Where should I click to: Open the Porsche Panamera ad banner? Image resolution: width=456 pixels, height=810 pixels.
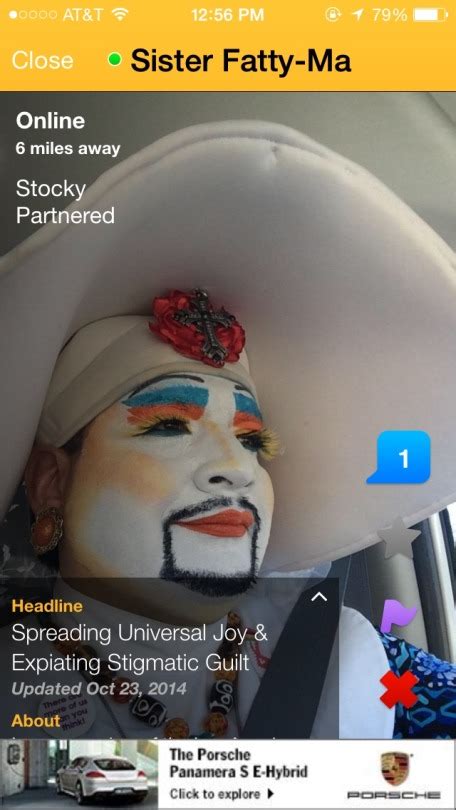pos(228,774)
